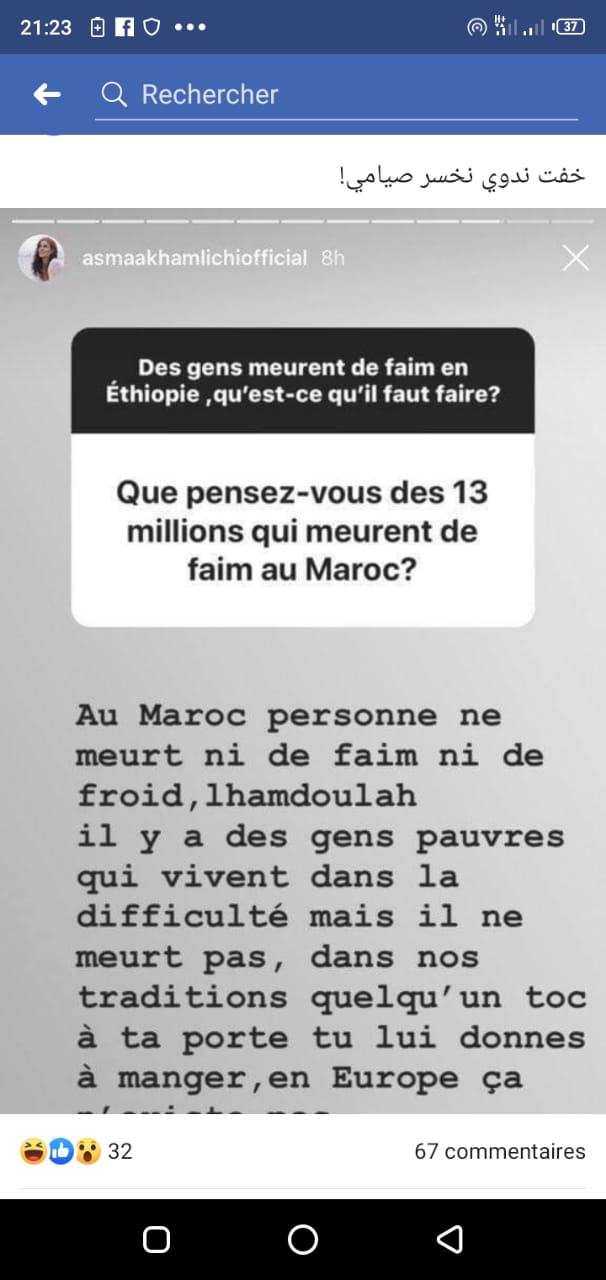The width and height of the screenshot is (606, 1280).
Task: Go back using the top arrow
Action: (x=47, y=94)
